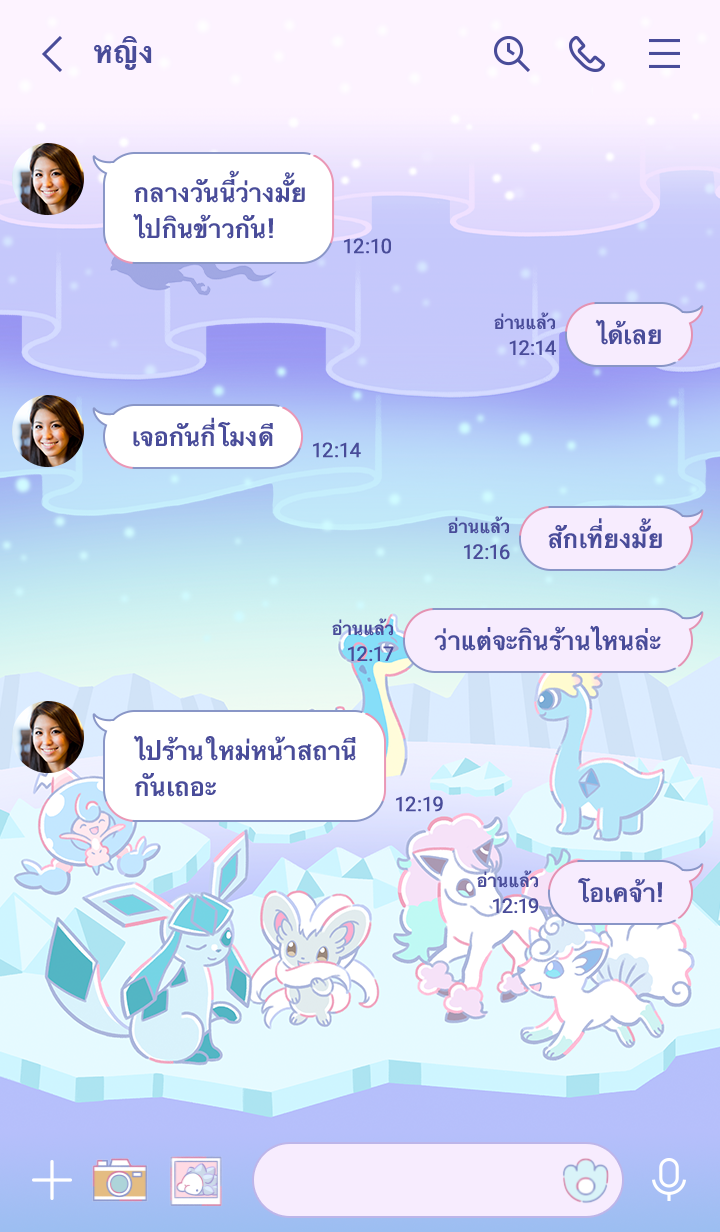The image size is (720, 1232).
Task: Start a voice call with หญิง
Action: click(x=587, y=54)
